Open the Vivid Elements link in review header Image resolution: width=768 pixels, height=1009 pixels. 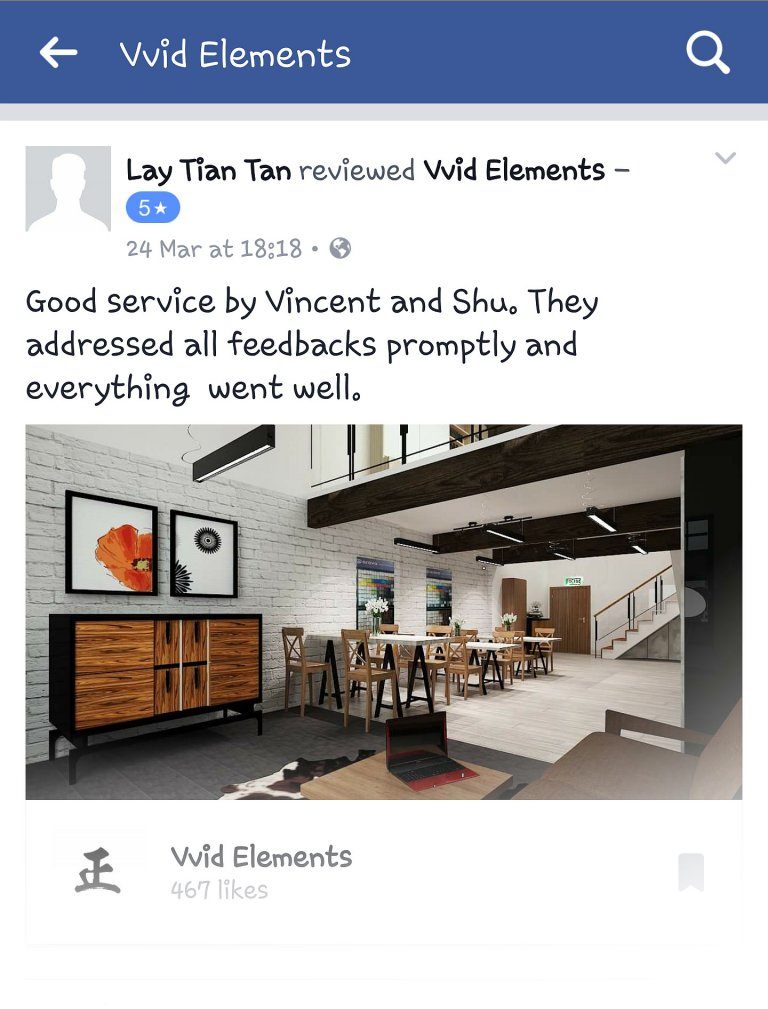(x=514, y=171)
